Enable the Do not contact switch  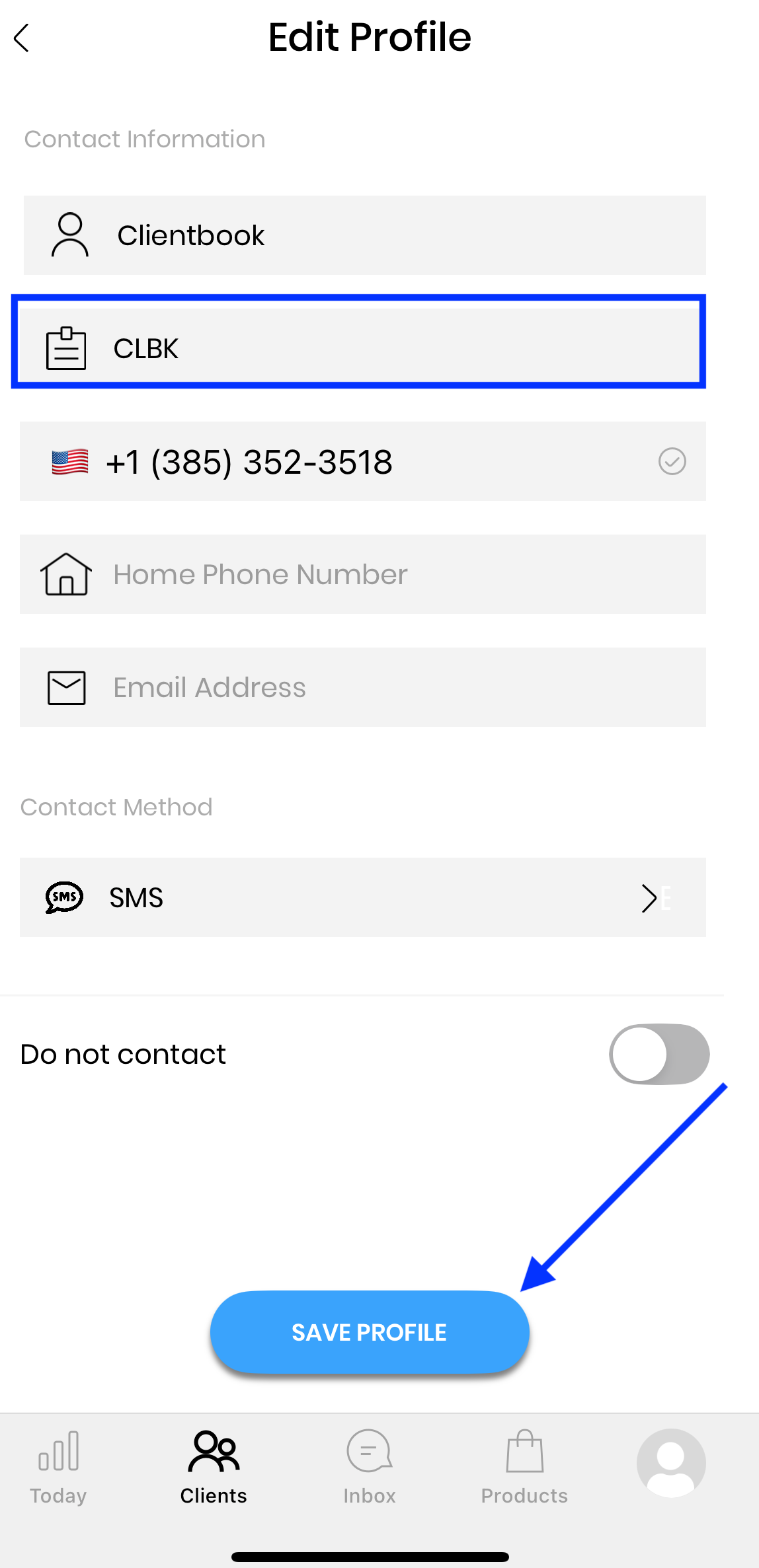click(659, 1054)
